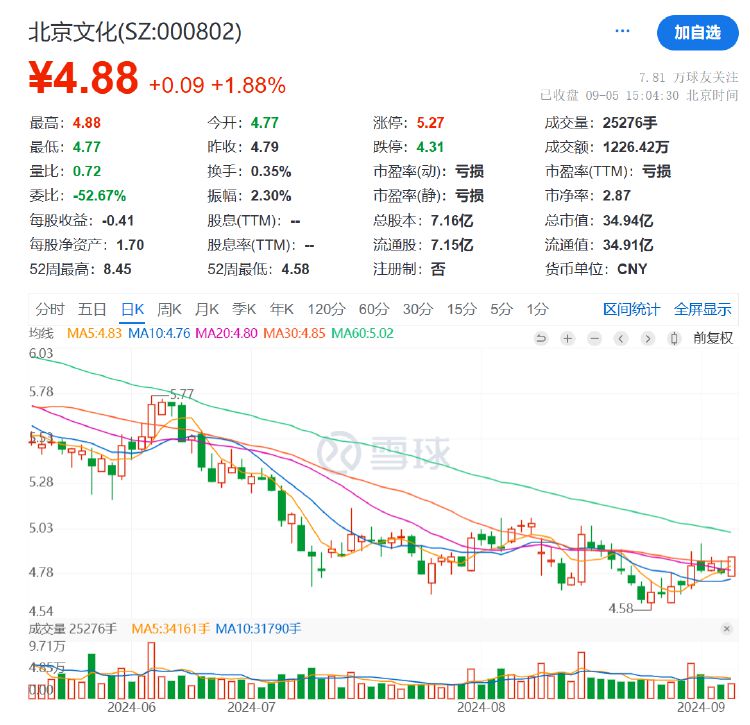Choose the 30分 interval
Screen dimensions: 750x725
(x=417, y=309)
